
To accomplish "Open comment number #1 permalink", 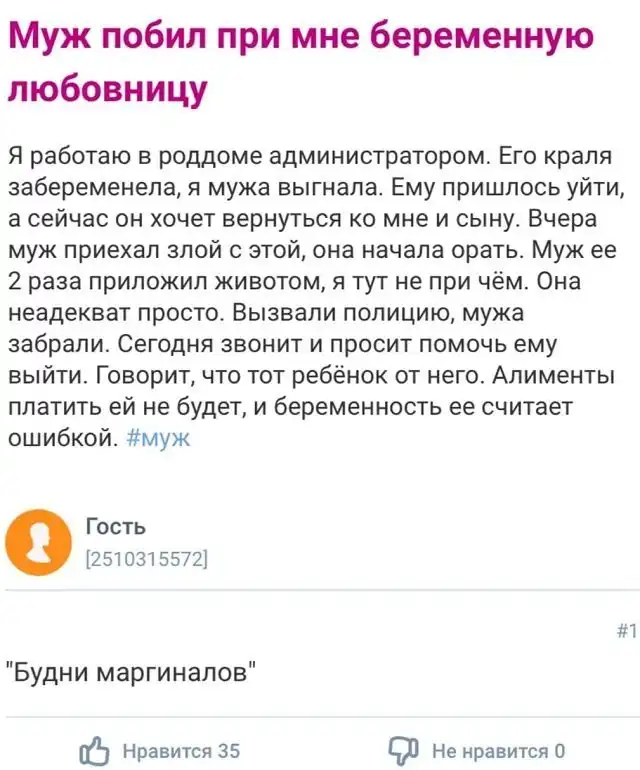I will point(626,630).
